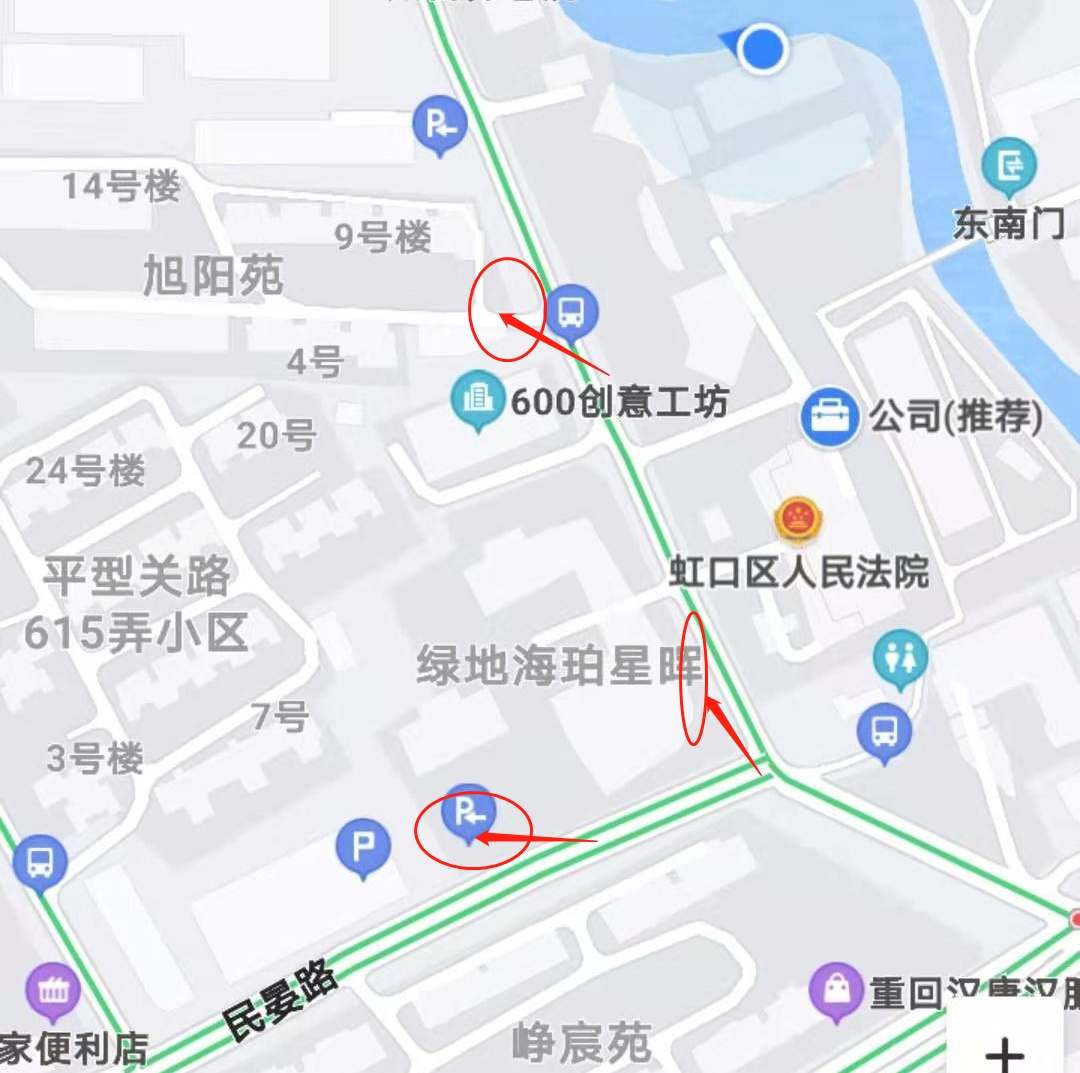Select the 公司(推荐) briefcase marker
The height and width of the screenshot is (1073, 1080).
(x=829, y=417)
